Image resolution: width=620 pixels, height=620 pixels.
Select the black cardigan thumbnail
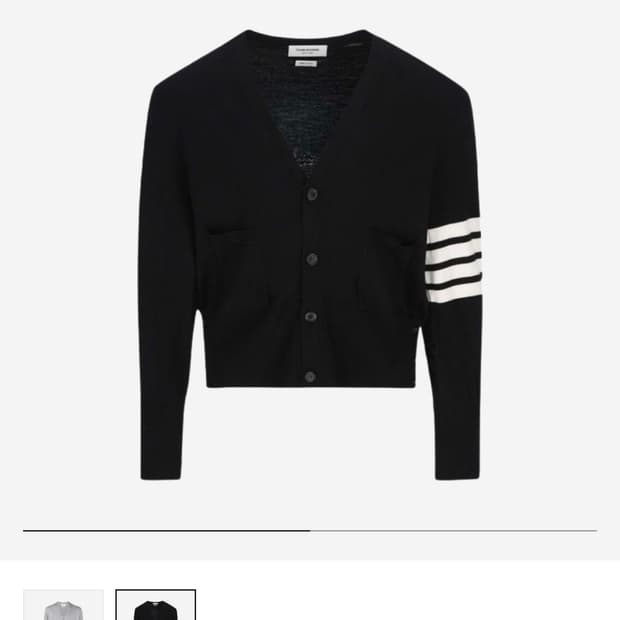click(155, 606)
